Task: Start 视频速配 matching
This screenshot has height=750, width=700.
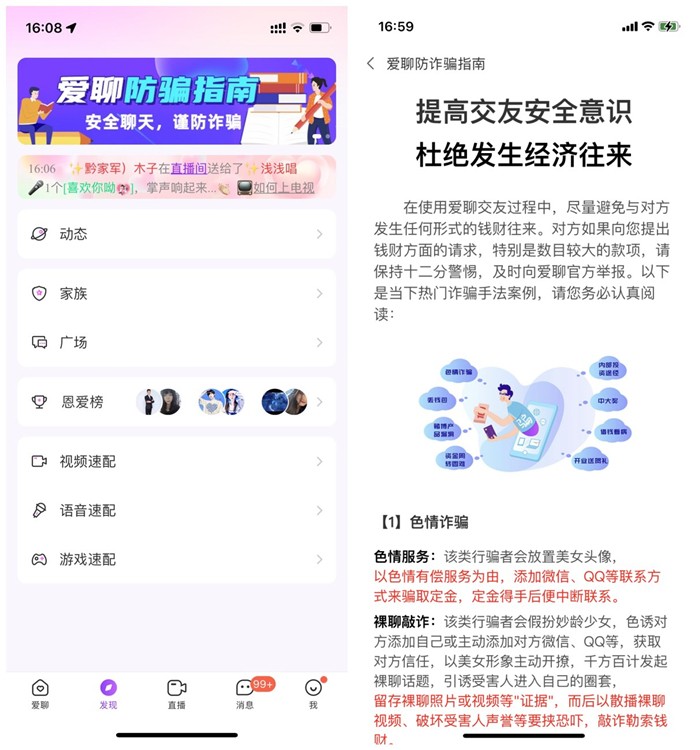Action: click(176, 462)
